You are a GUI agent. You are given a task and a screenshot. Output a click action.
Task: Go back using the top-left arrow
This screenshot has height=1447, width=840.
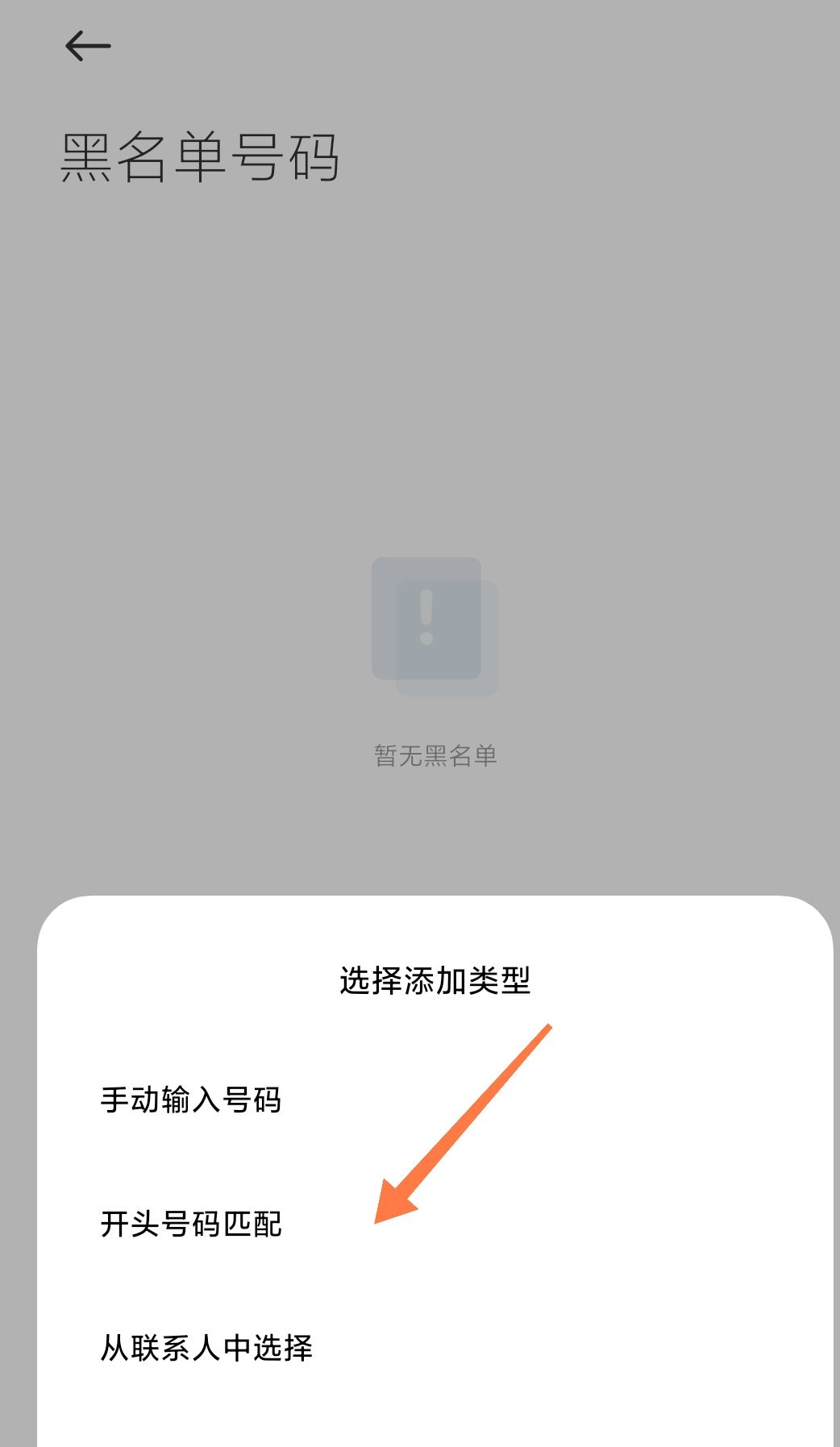pos(87,46)
